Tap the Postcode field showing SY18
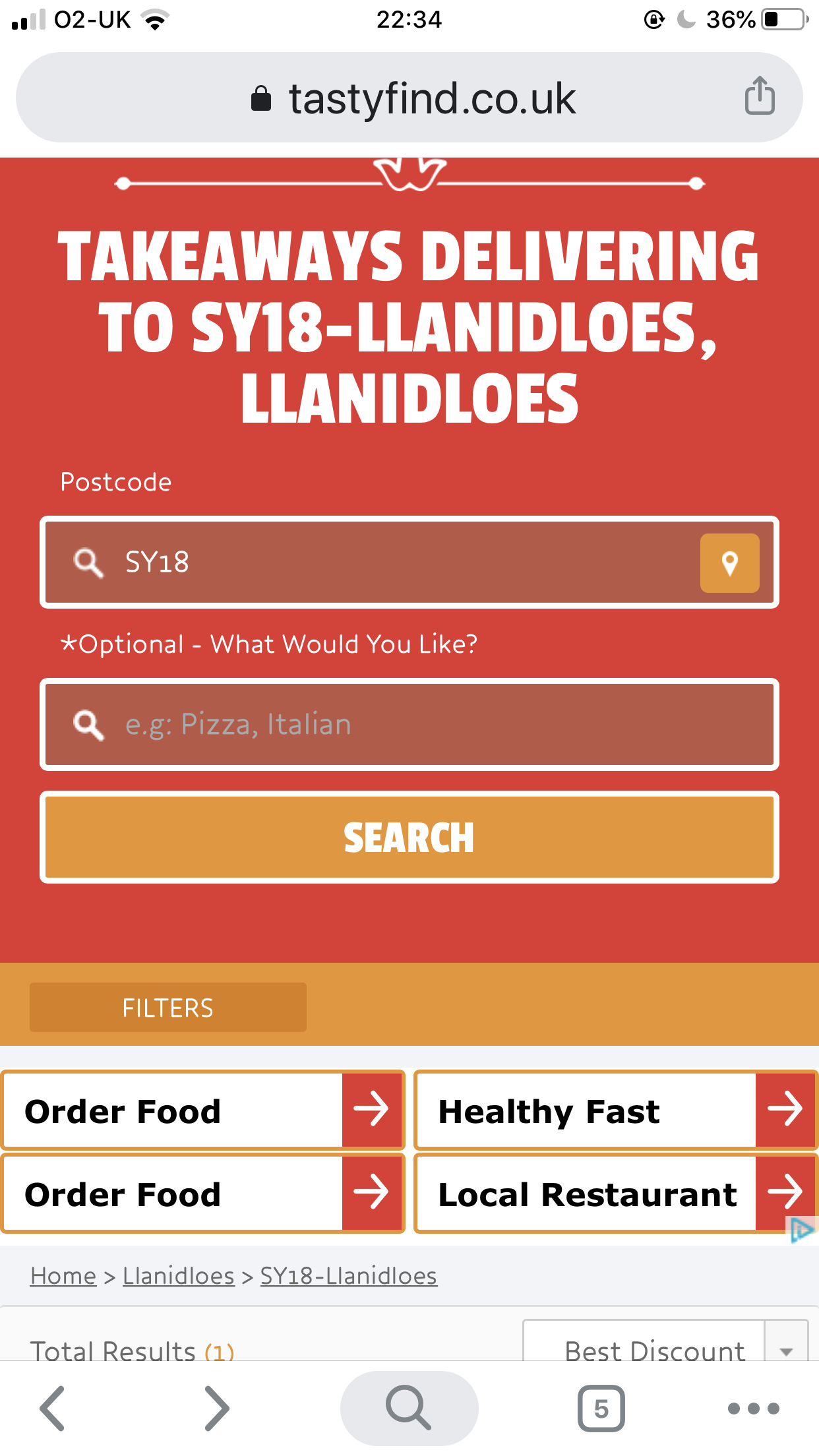 click(x=396, y=562)
